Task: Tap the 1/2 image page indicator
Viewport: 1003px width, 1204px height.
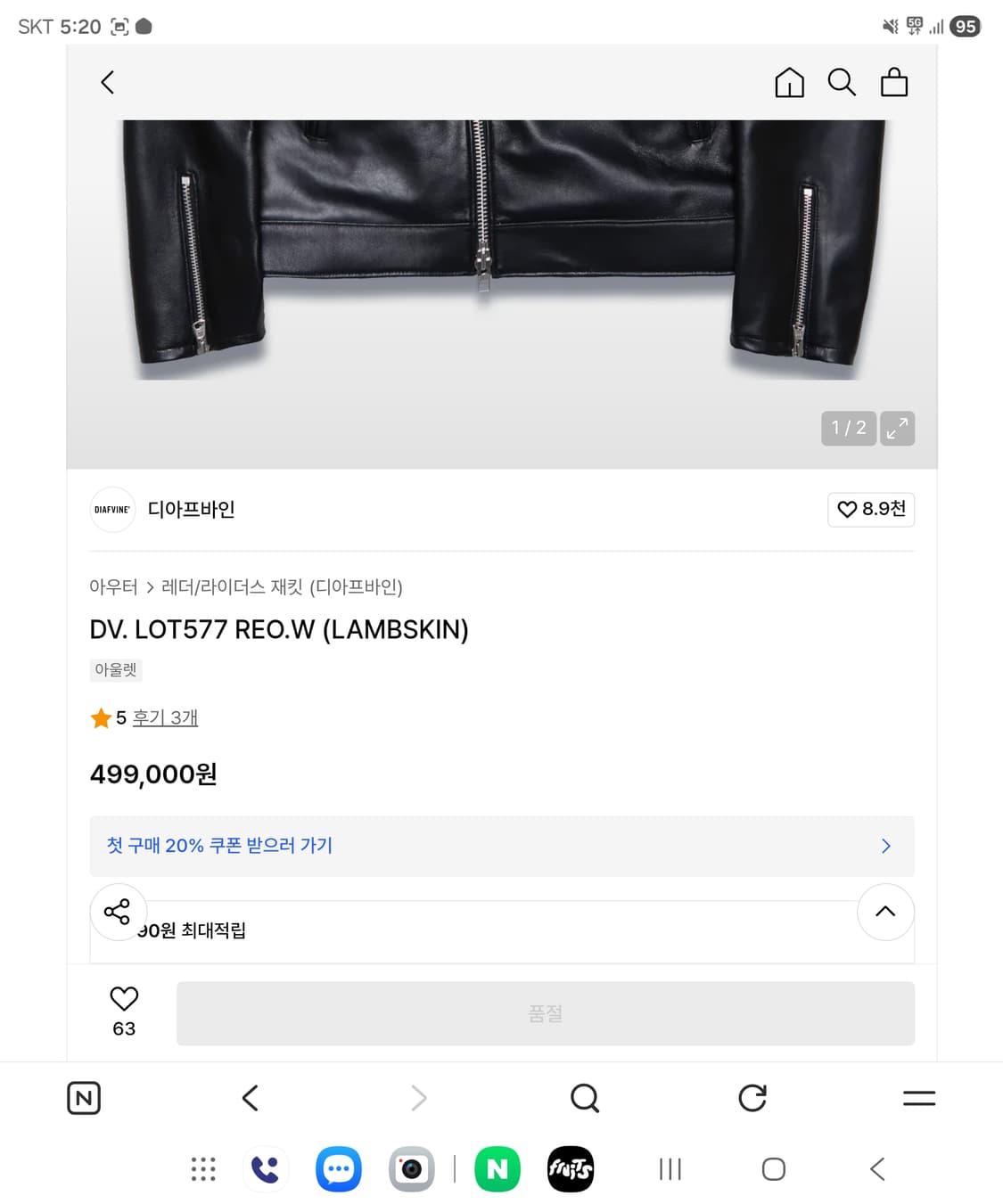Action: coord(848,429)
